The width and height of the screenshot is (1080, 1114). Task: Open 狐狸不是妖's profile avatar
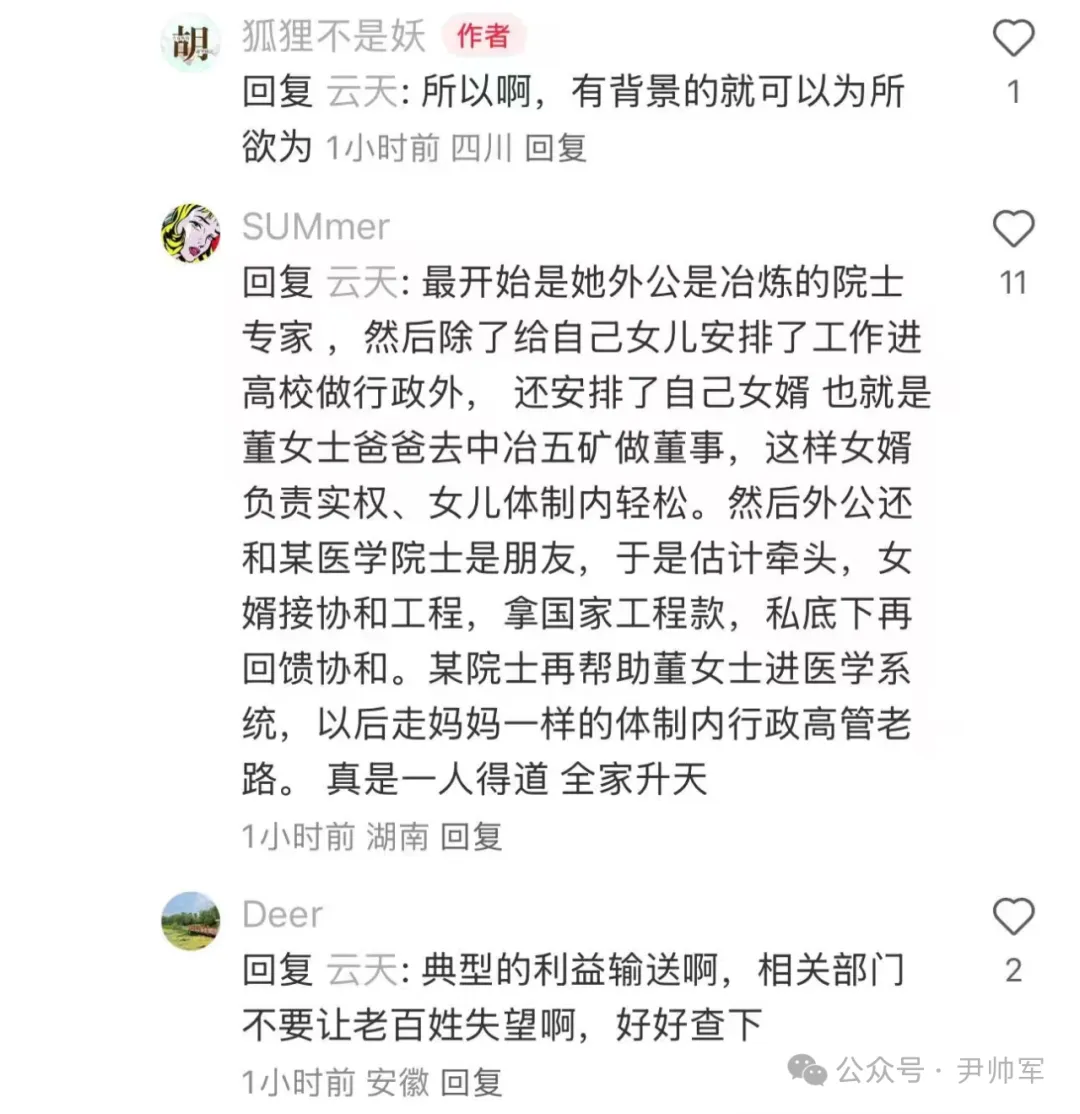click(190, 42)
